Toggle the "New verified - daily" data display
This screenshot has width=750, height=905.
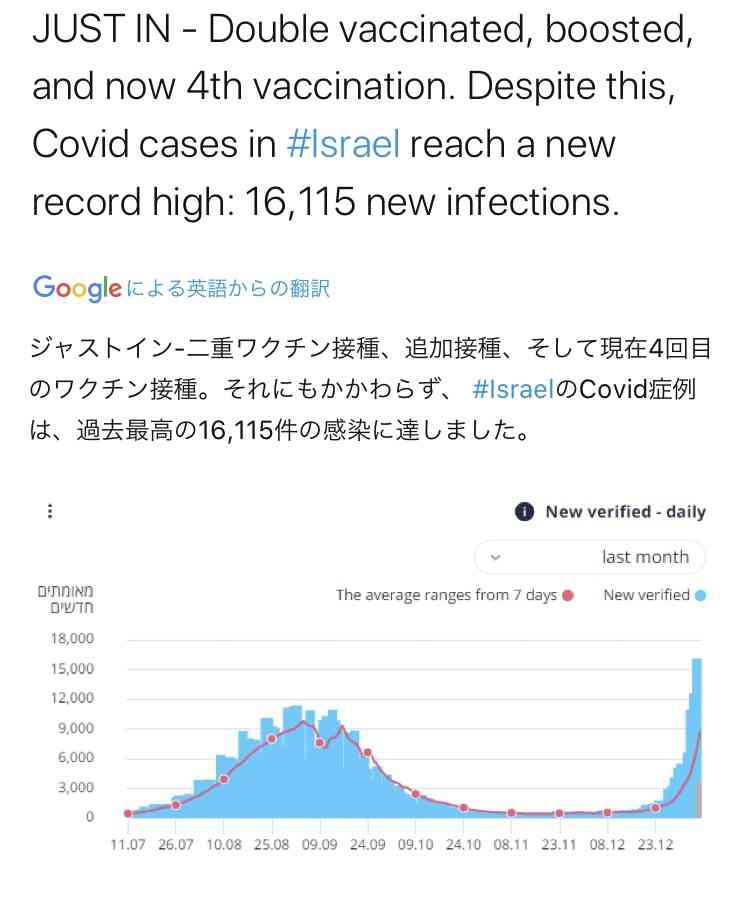tap(624, 511)
